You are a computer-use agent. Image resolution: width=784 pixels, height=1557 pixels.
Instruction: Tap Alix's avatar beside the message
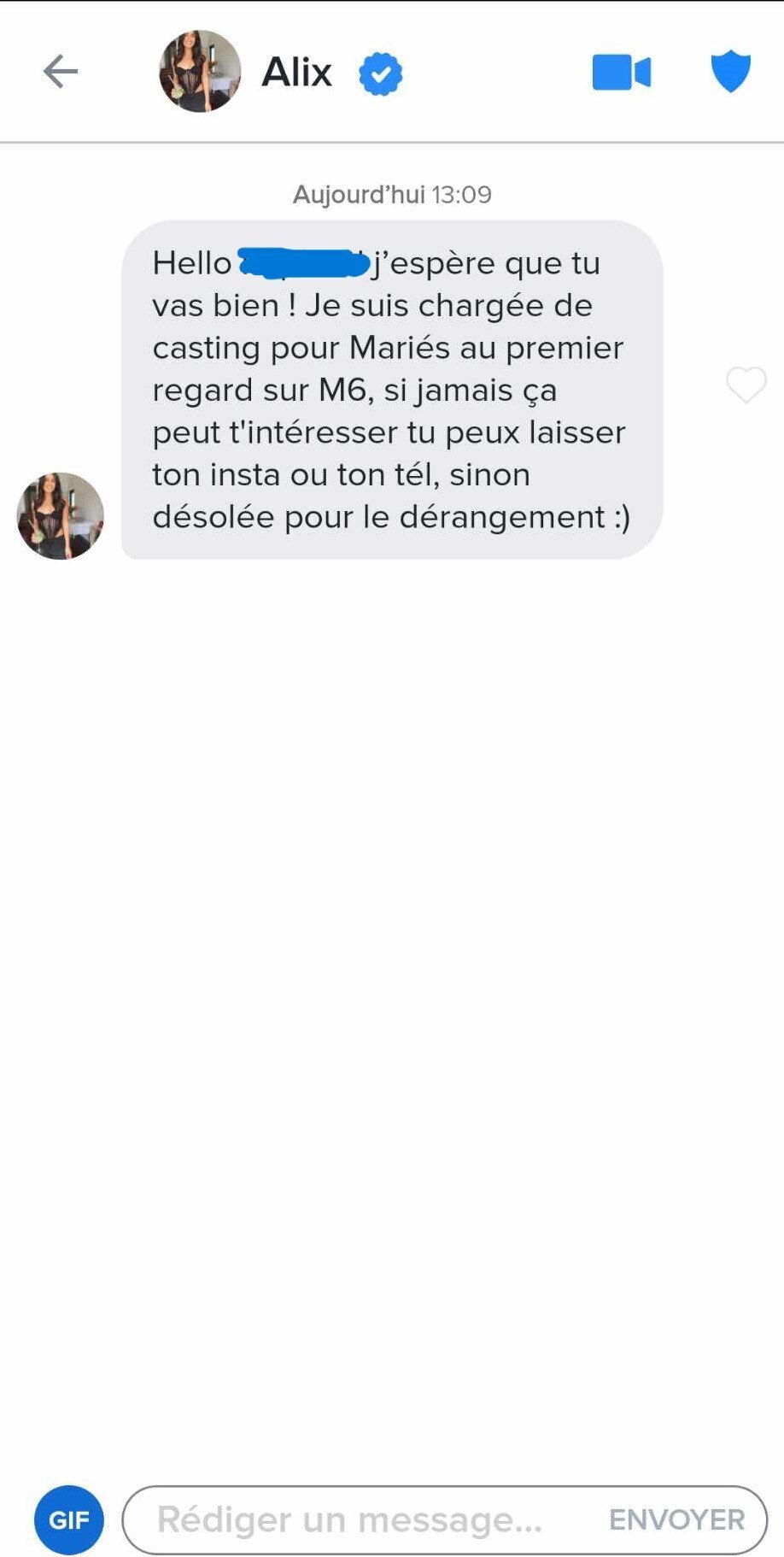61,516
